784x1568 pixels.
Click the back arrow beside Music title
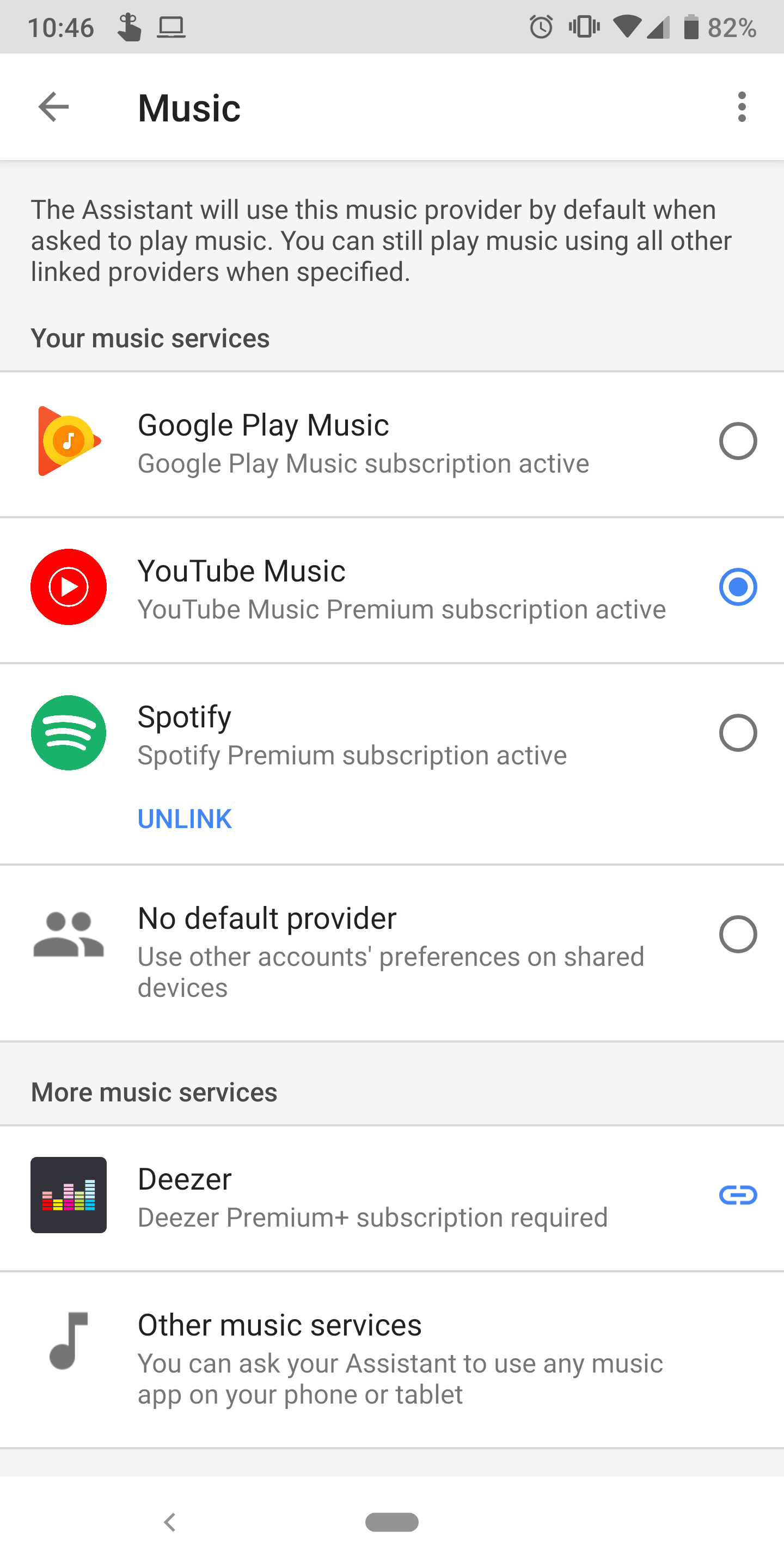click(x=52, y=107)
